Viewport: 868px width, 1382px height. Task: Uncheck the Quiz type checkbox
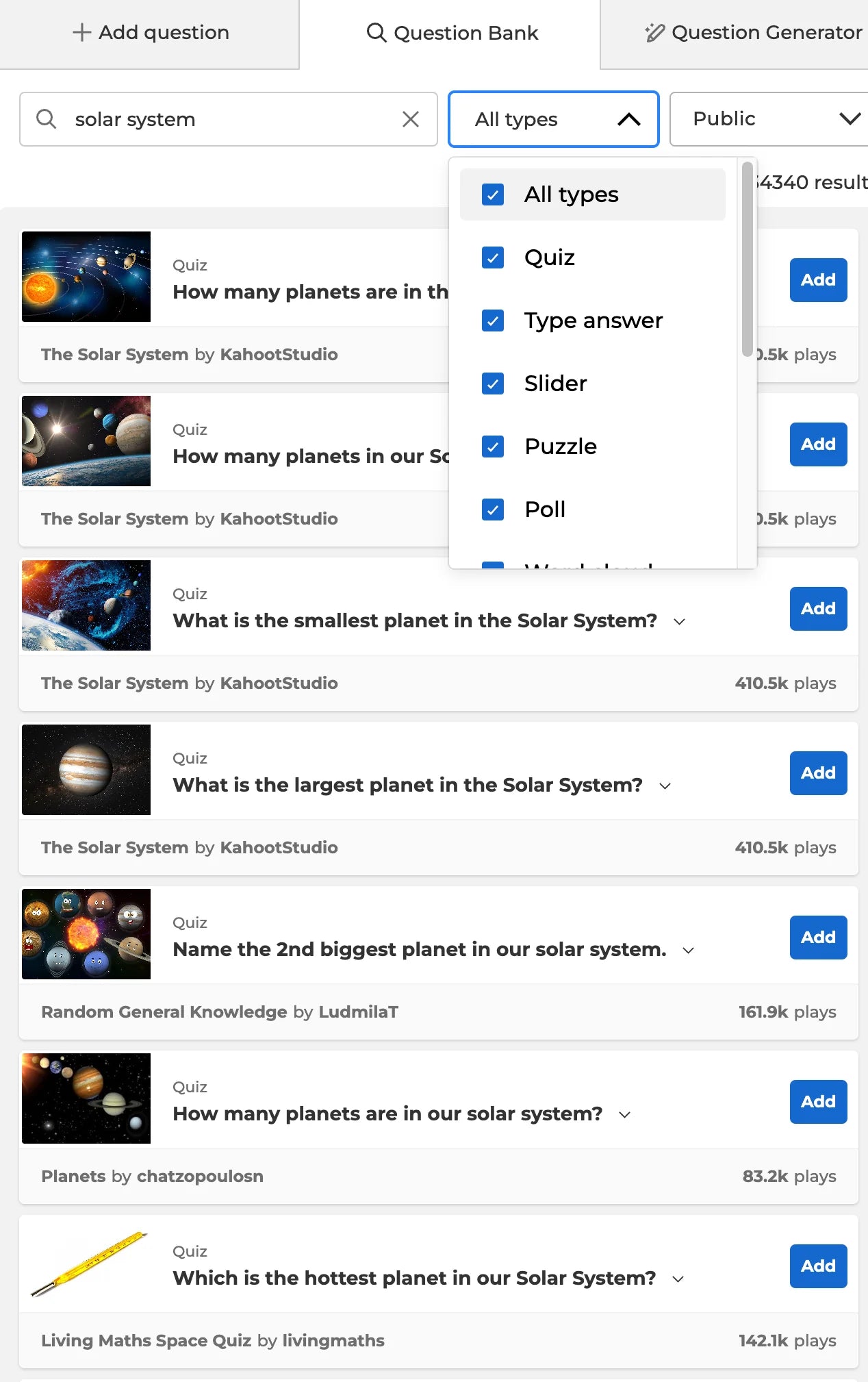493,257
